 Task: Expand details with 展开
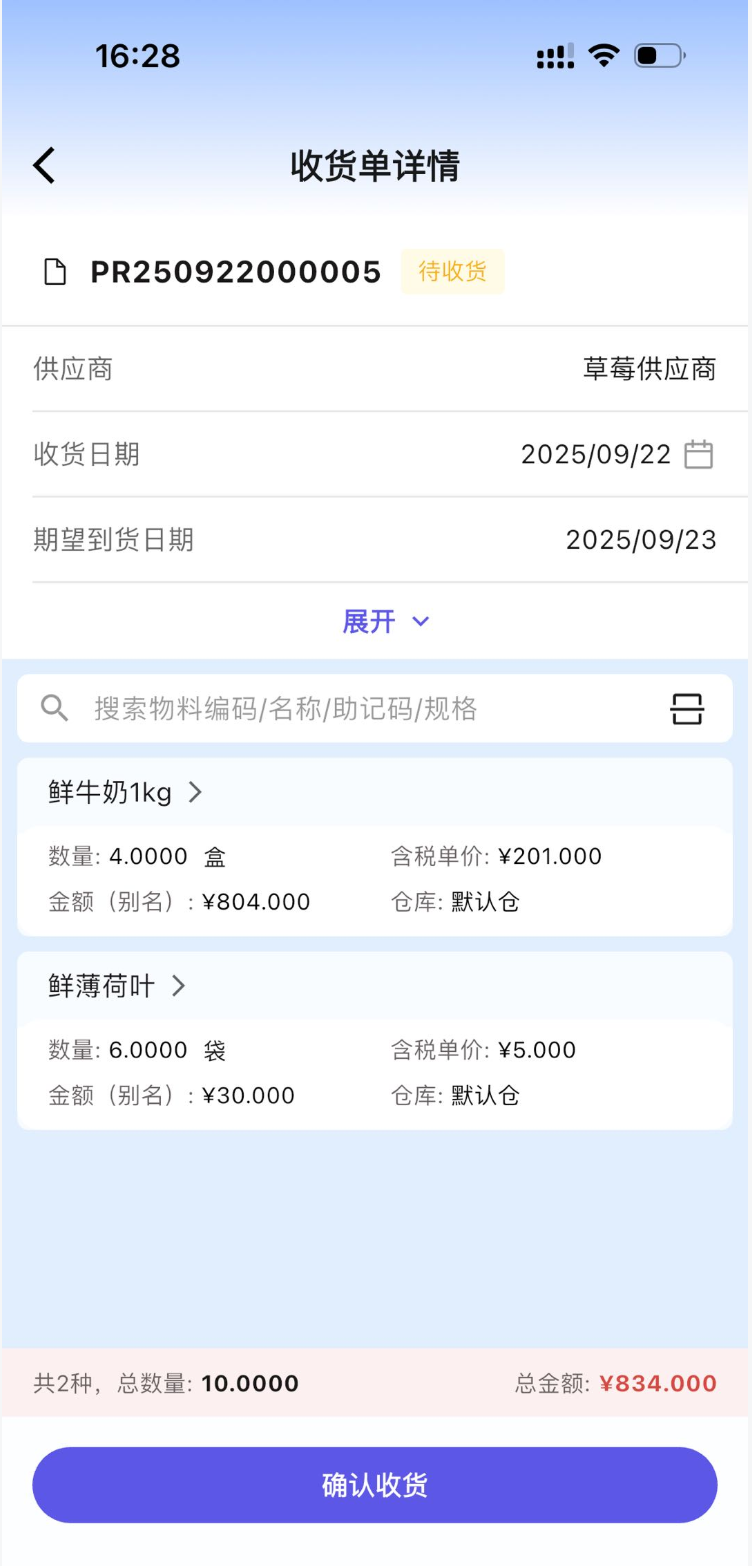pyautogui.click(x=385, y=622)
